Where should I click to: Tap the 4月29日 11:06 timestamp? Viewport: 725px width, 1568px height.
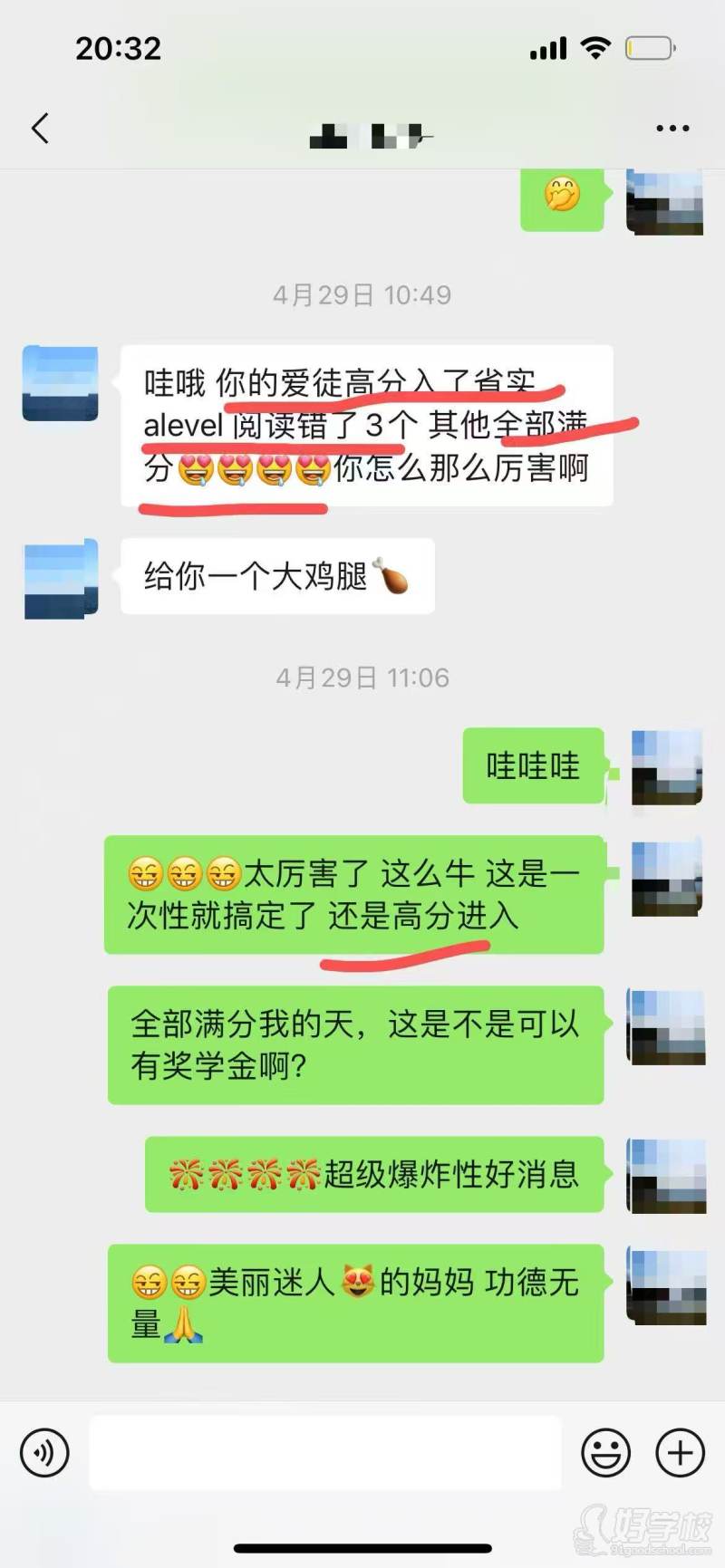(362, 677)
